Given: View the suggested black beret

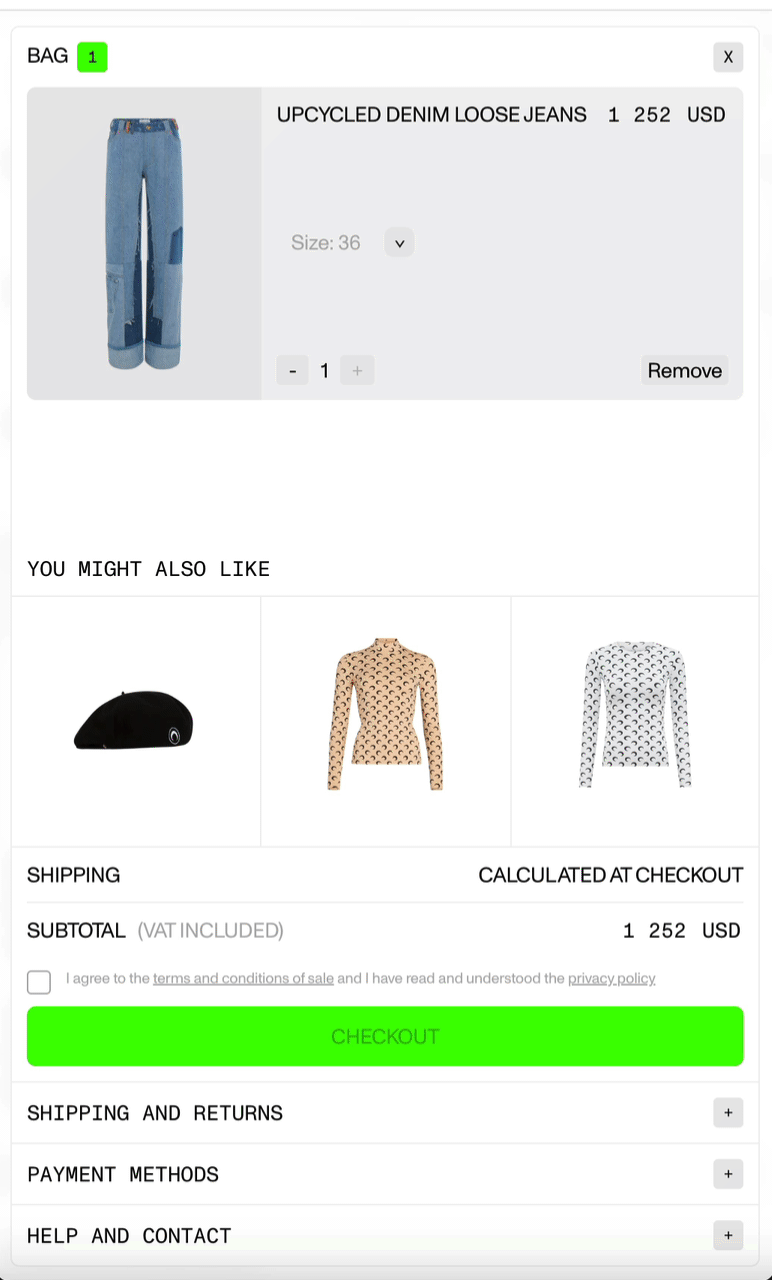Looking at the screenshot, I should [135, 721].
